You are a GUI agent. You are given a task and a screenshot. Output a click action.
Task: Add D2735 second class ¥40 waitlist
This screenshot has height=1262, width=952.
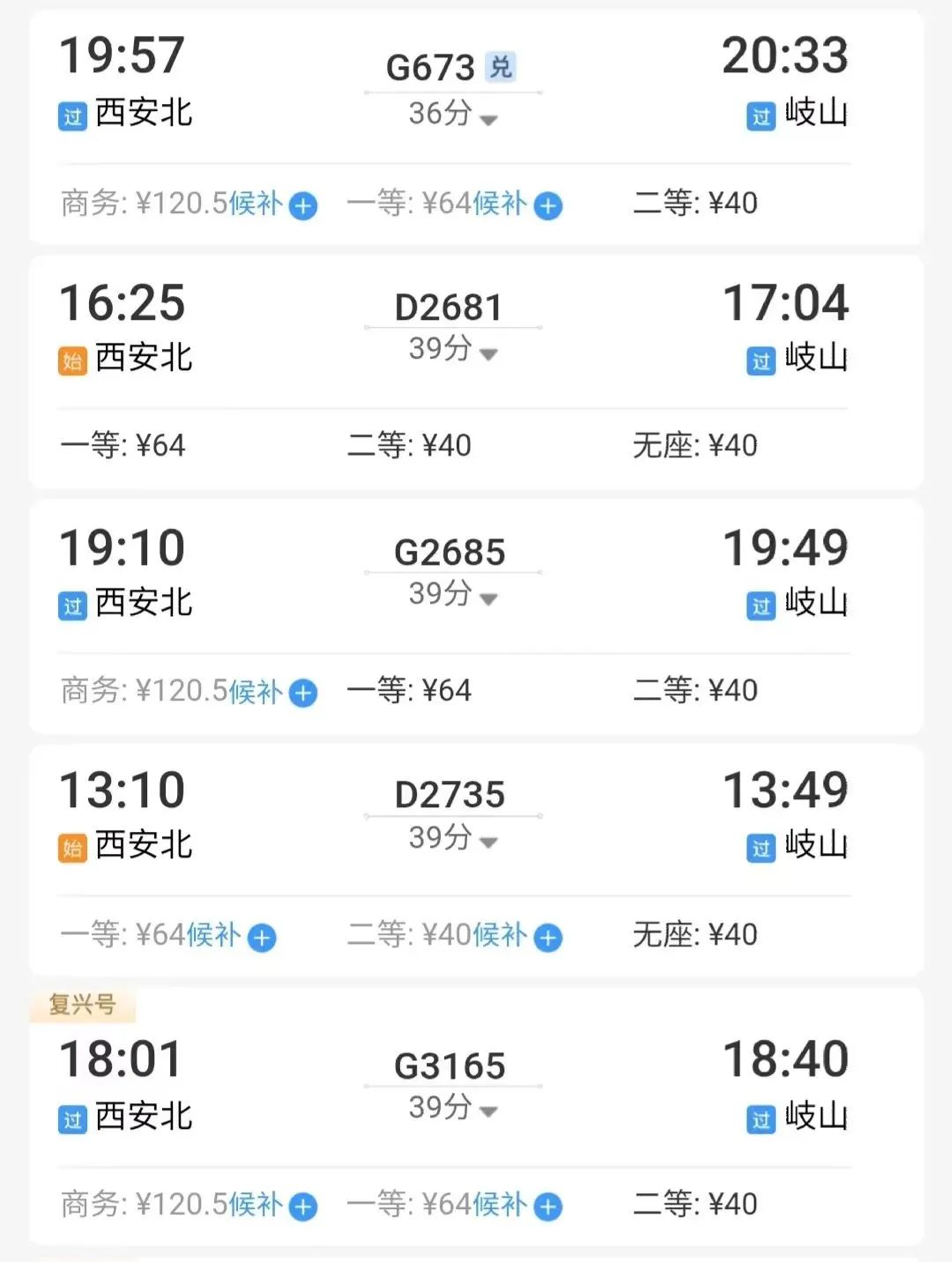(x=547, y=937)
